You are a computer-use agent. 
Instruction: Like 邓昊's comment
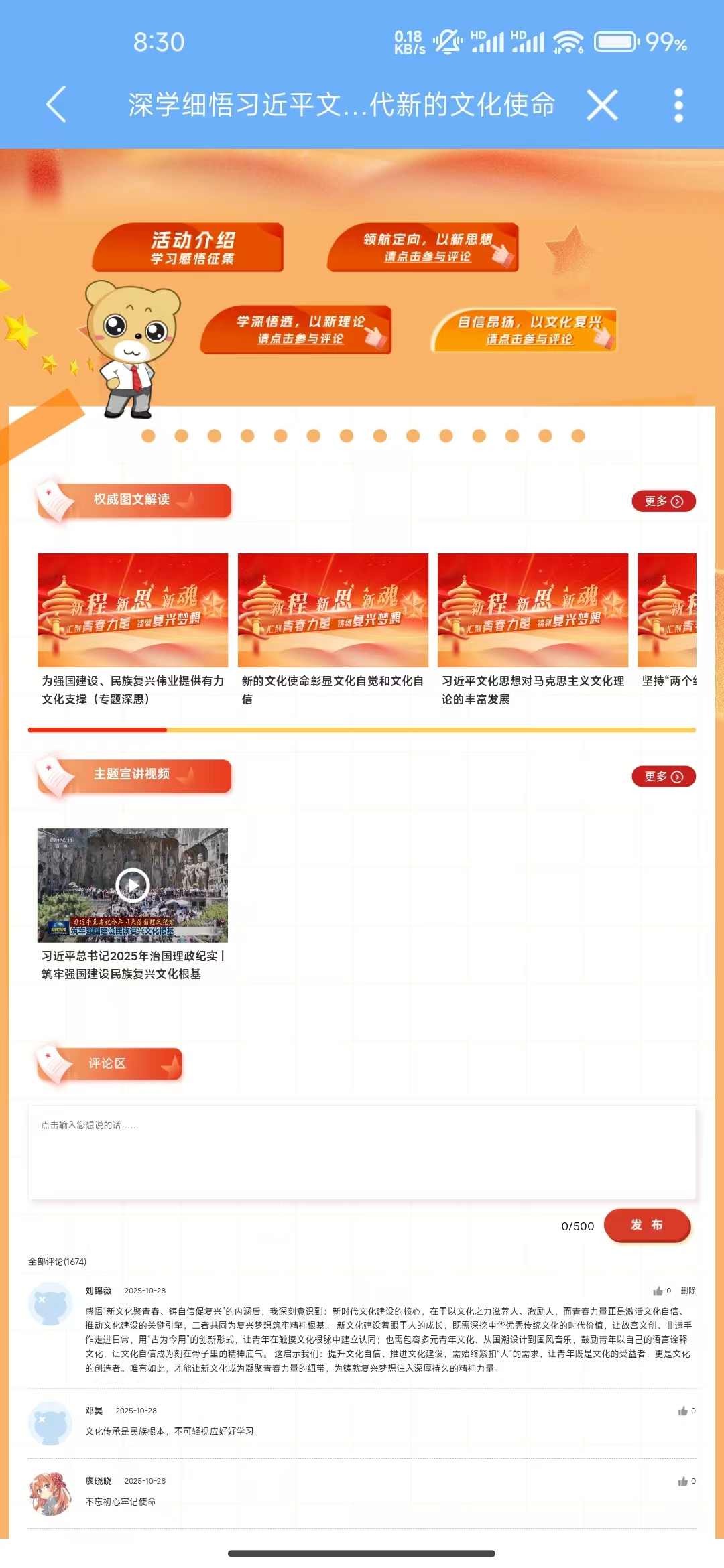pos(683,1411)
